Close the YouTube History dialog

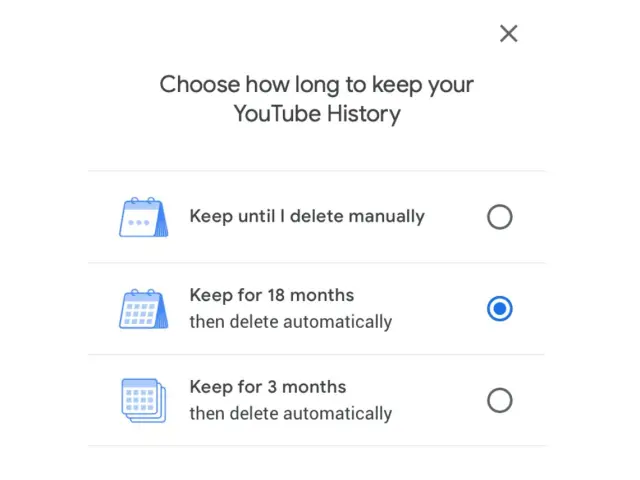click(508, 34)
